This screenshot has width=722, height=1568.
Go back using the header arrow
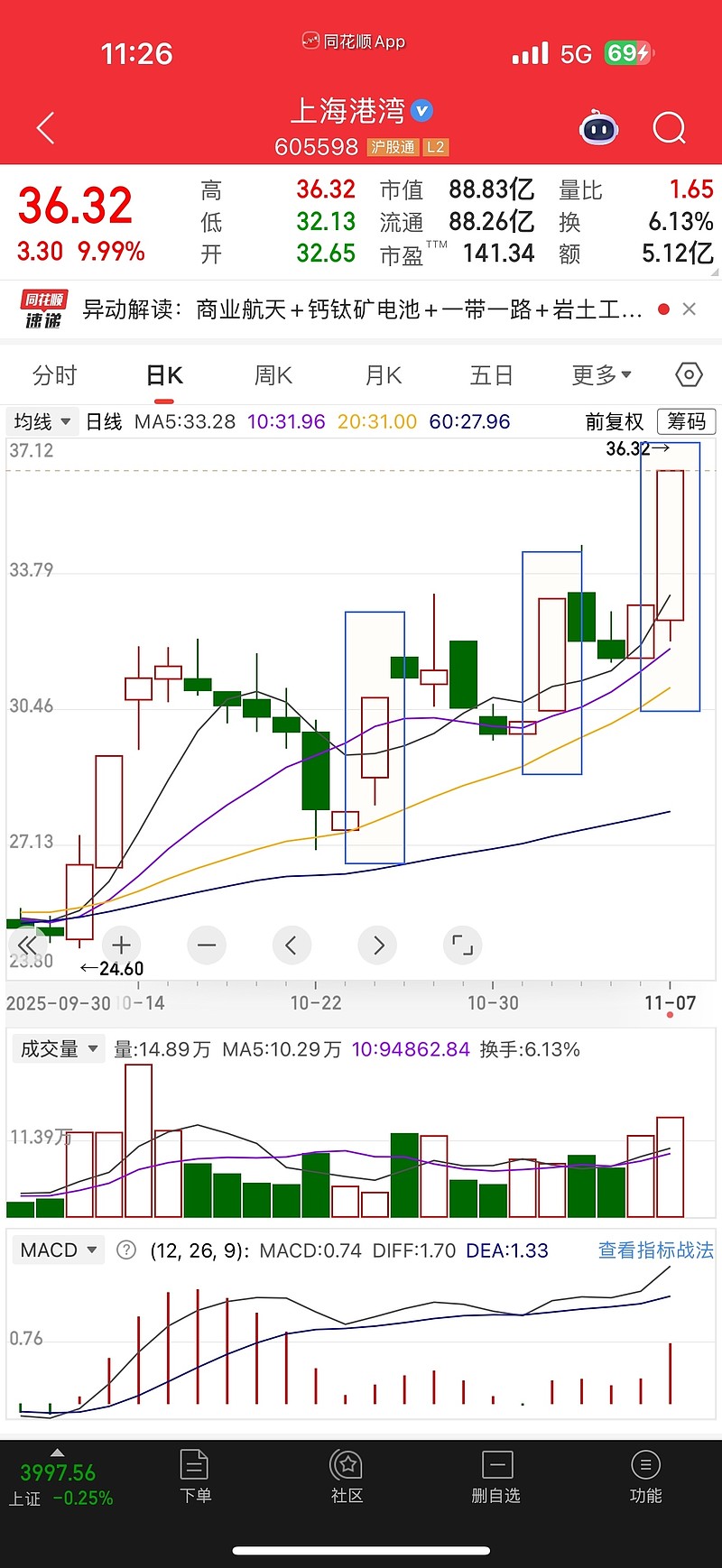[46, 128]
